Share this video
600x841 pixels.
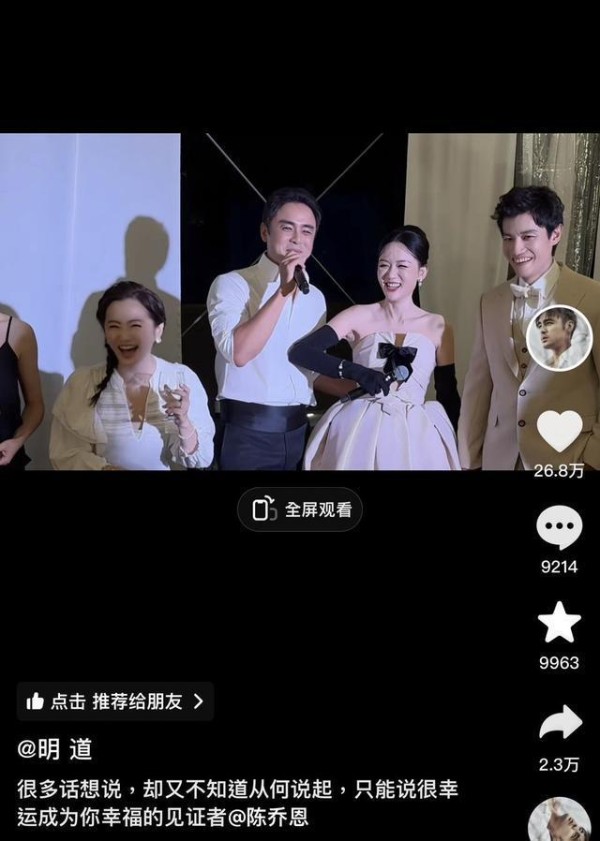point(559,722)
